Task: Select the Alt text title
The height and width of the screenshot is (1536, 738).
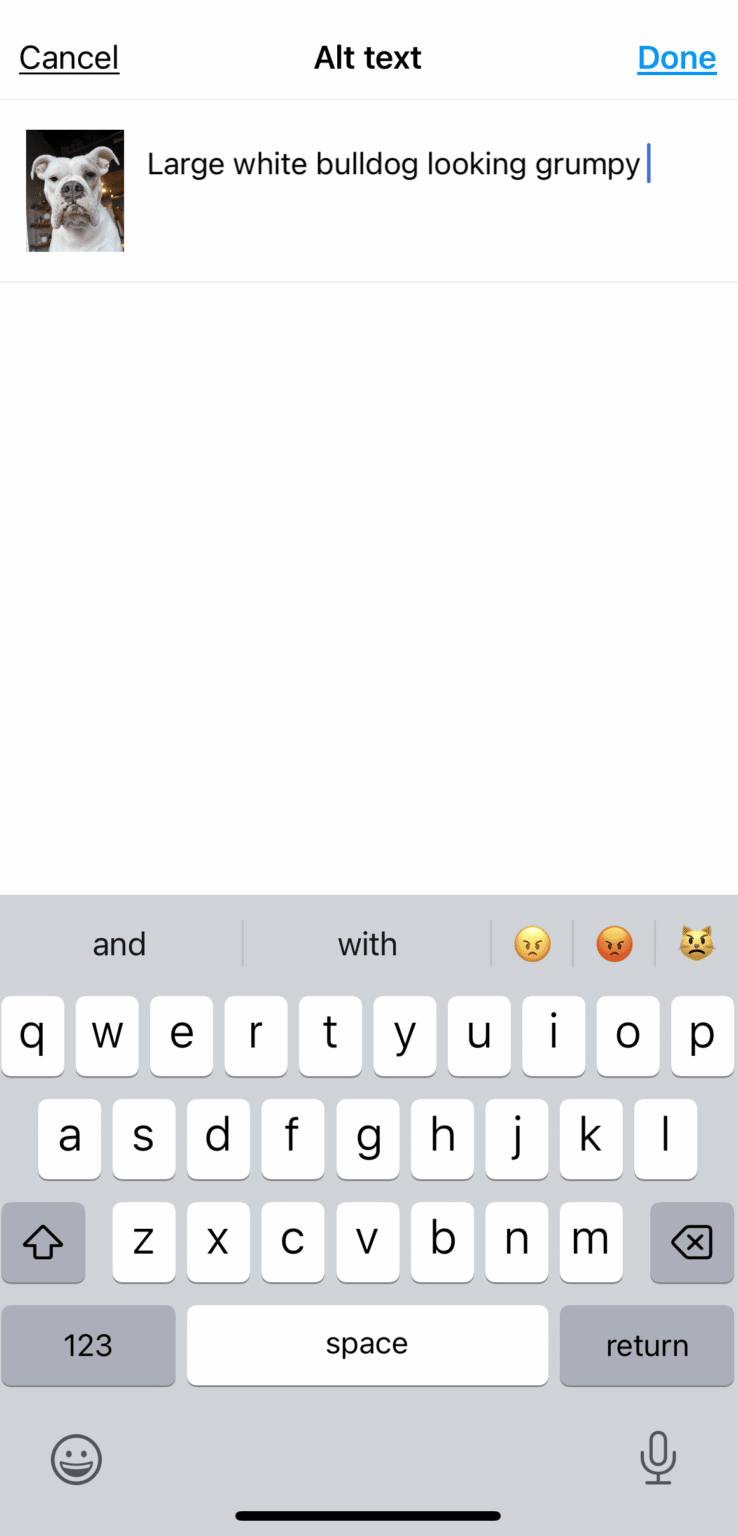Action: coord(367,57)
